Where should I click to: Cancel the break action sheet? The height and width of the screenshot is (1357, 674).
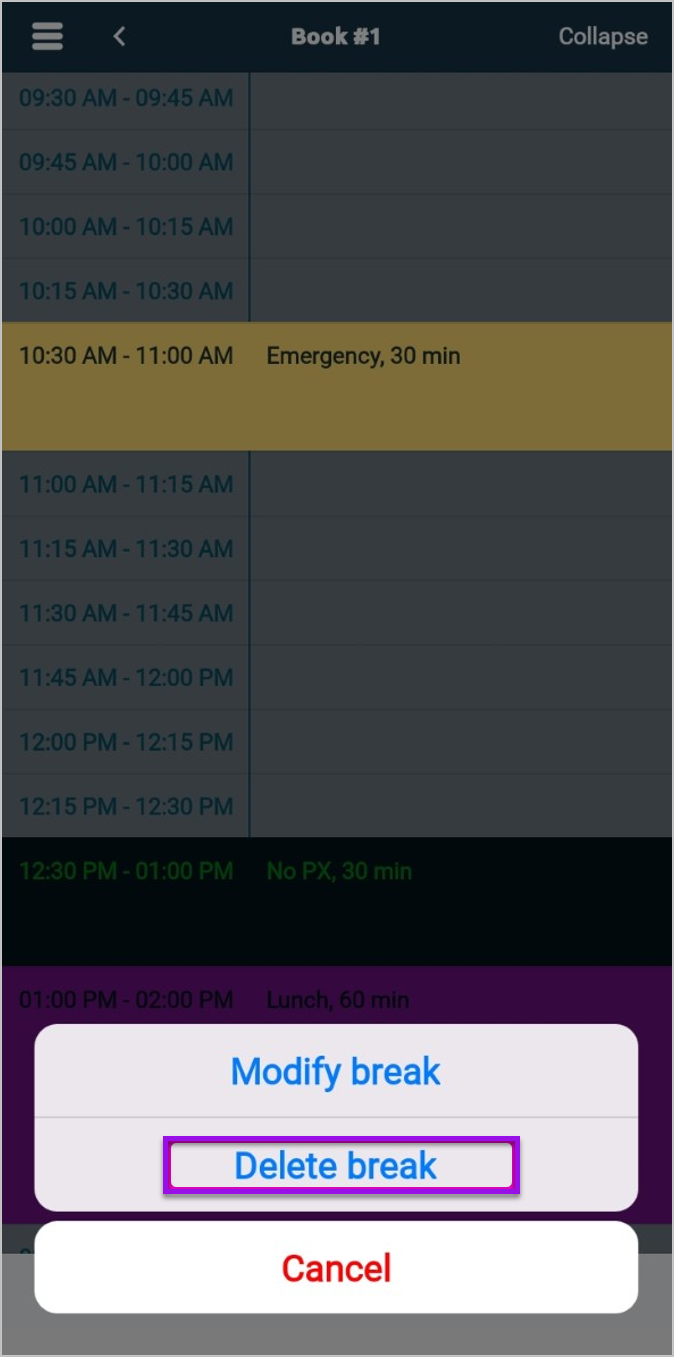336,1268
